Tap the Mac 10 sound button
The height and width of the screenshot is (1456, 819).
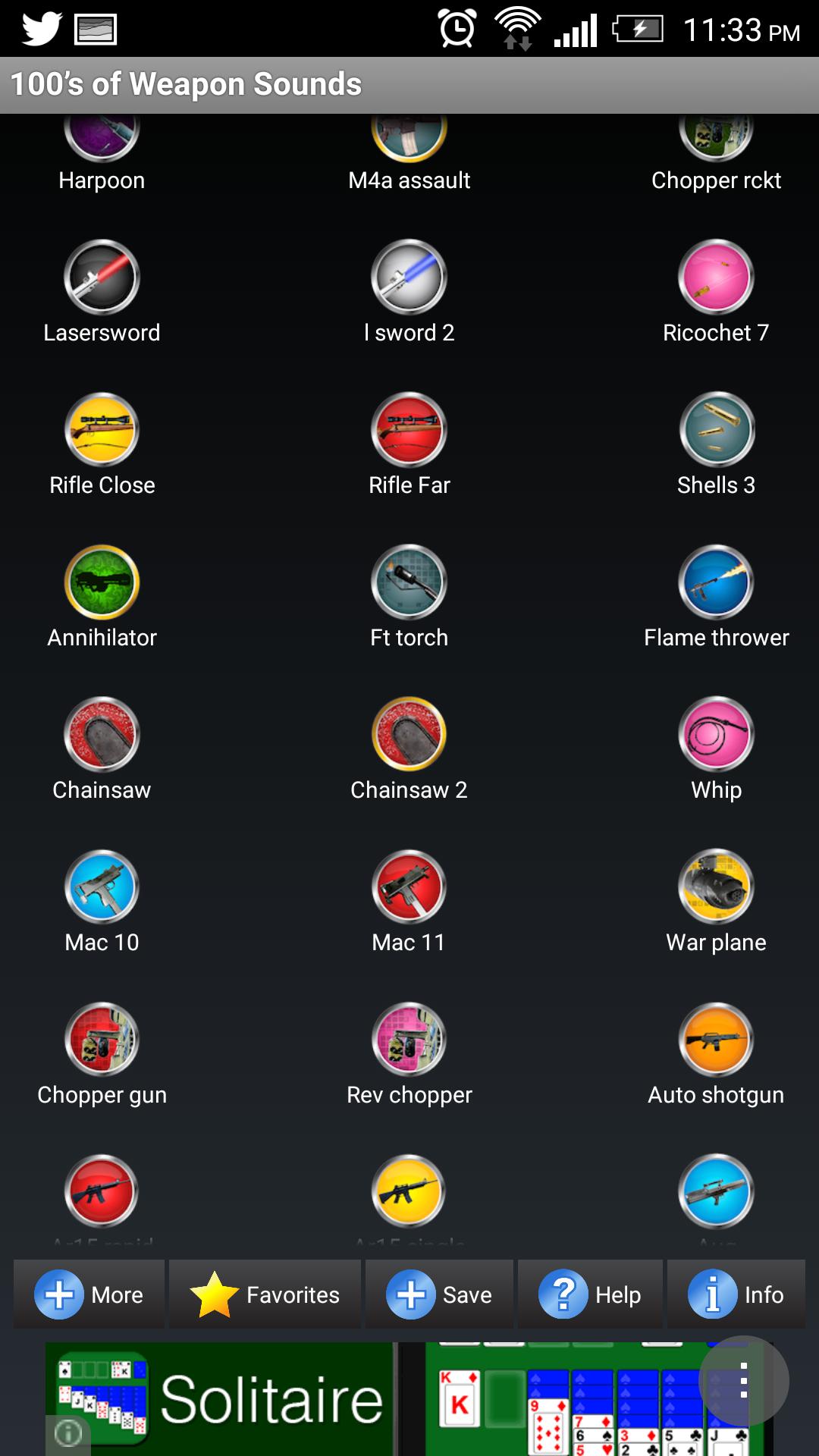click(102, 887)
